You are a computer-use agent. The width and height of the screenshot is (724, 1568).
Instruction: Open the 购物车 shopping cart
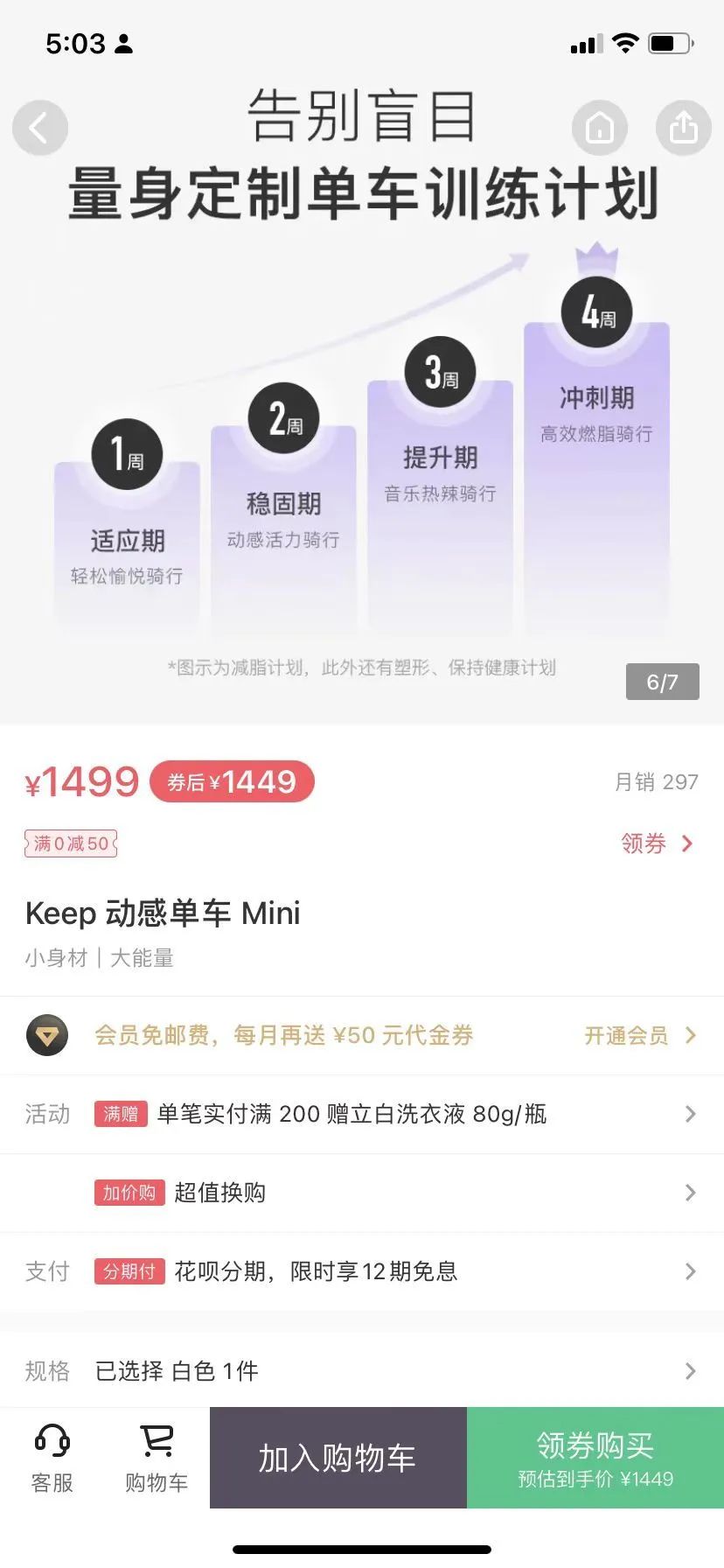click(157, 1458)
